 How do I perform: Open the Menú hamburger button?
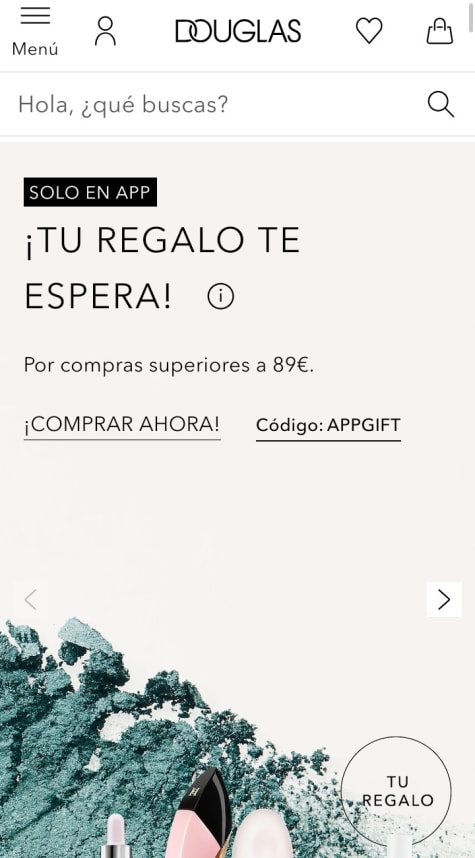pos(35,32)
